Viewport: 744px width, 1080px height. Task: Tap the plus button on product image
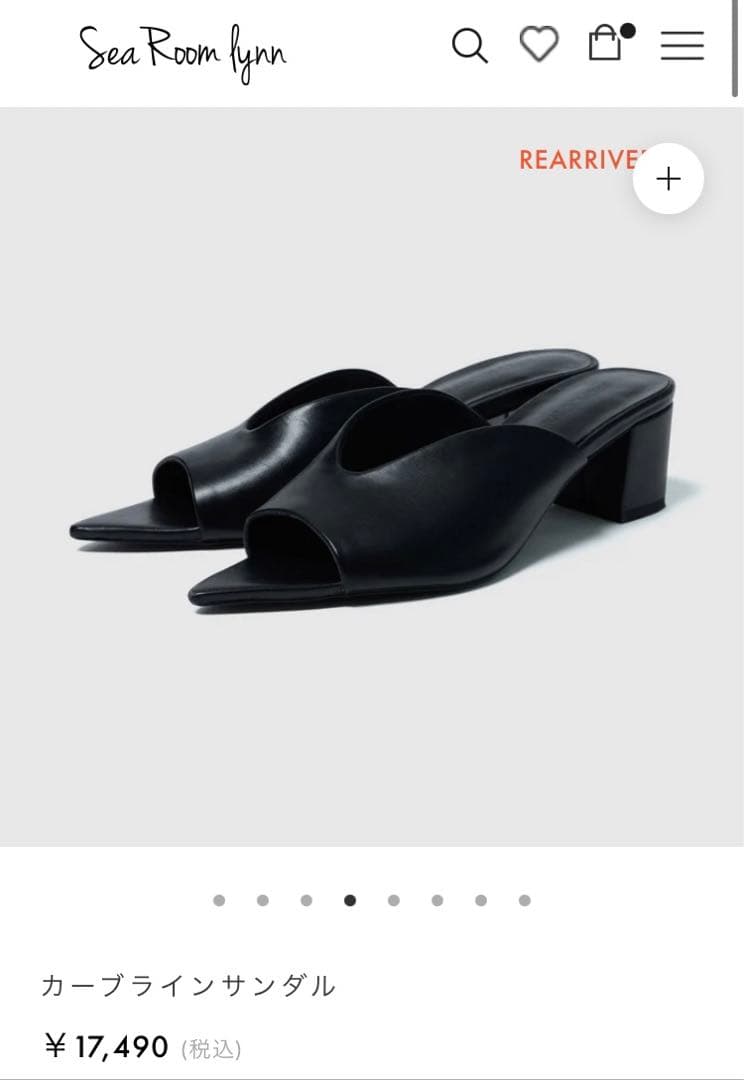(668, 179)
